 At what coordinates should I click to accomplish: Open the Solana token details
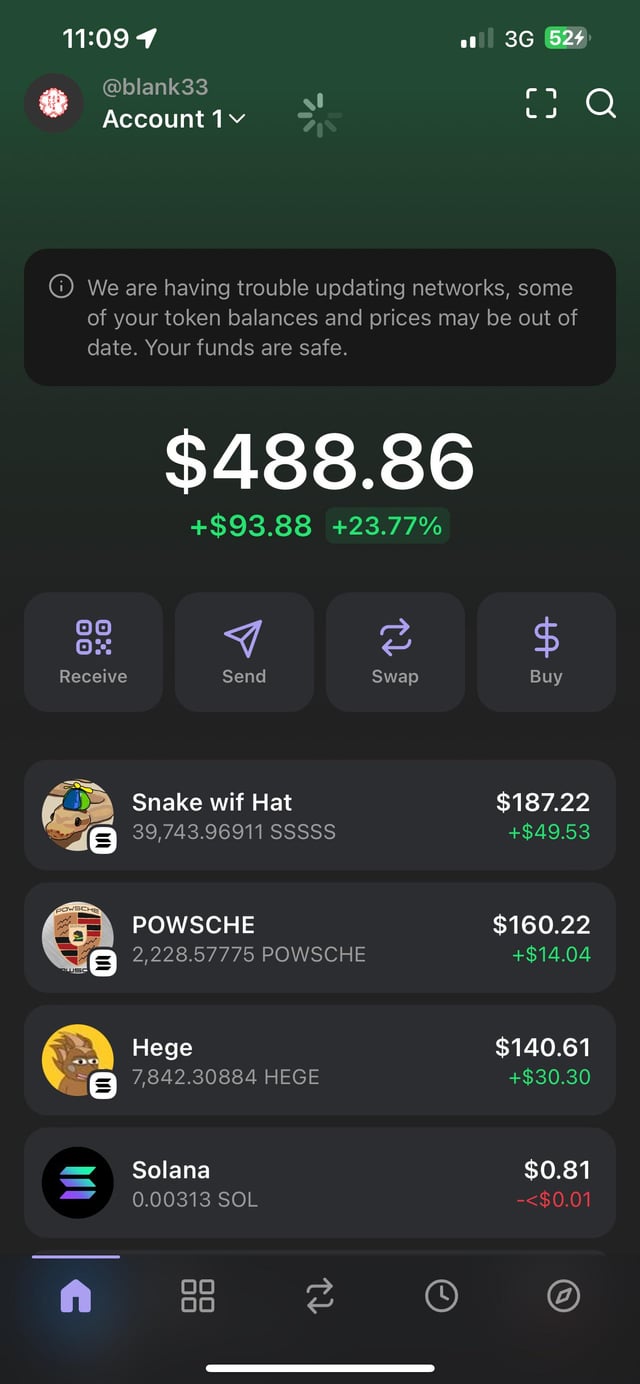pos(320,1182)
